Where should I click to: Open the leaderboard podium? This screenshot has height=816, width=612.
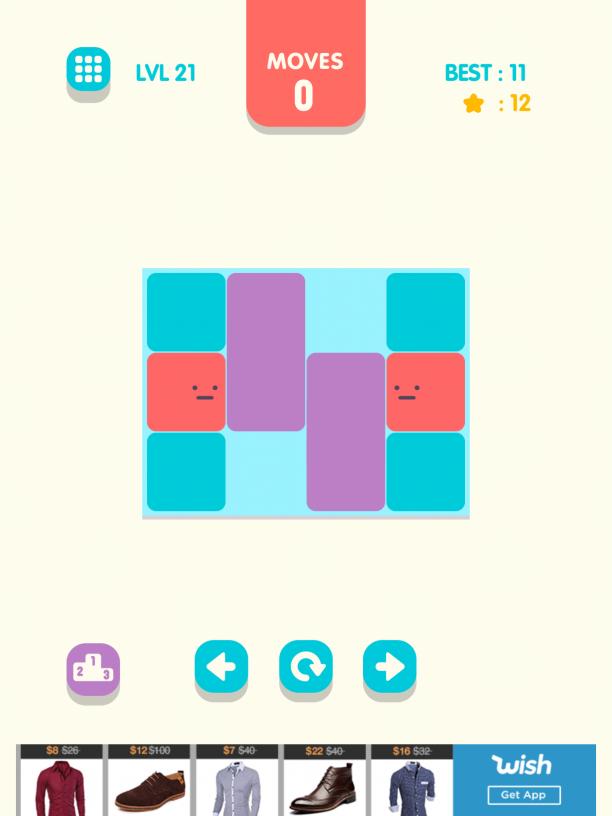click(x=93, y=669)
